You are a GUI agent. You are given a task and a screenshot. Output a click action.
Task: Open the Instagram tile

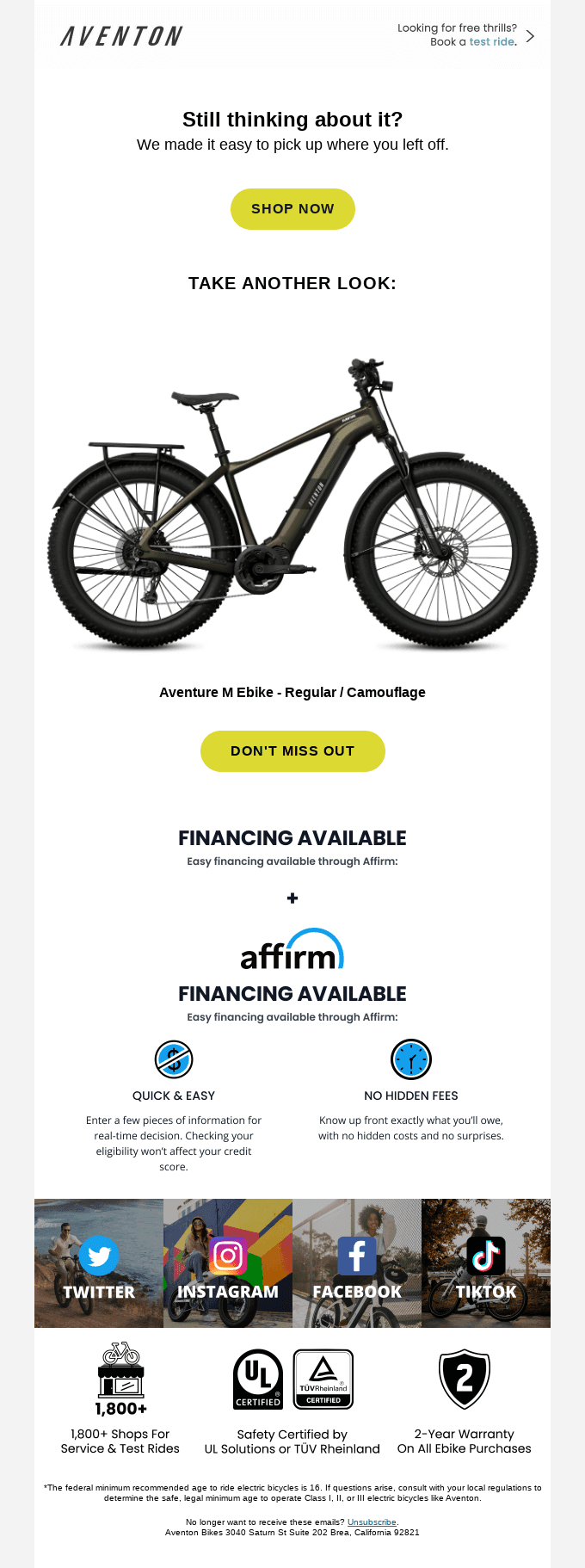point(228,1263)
